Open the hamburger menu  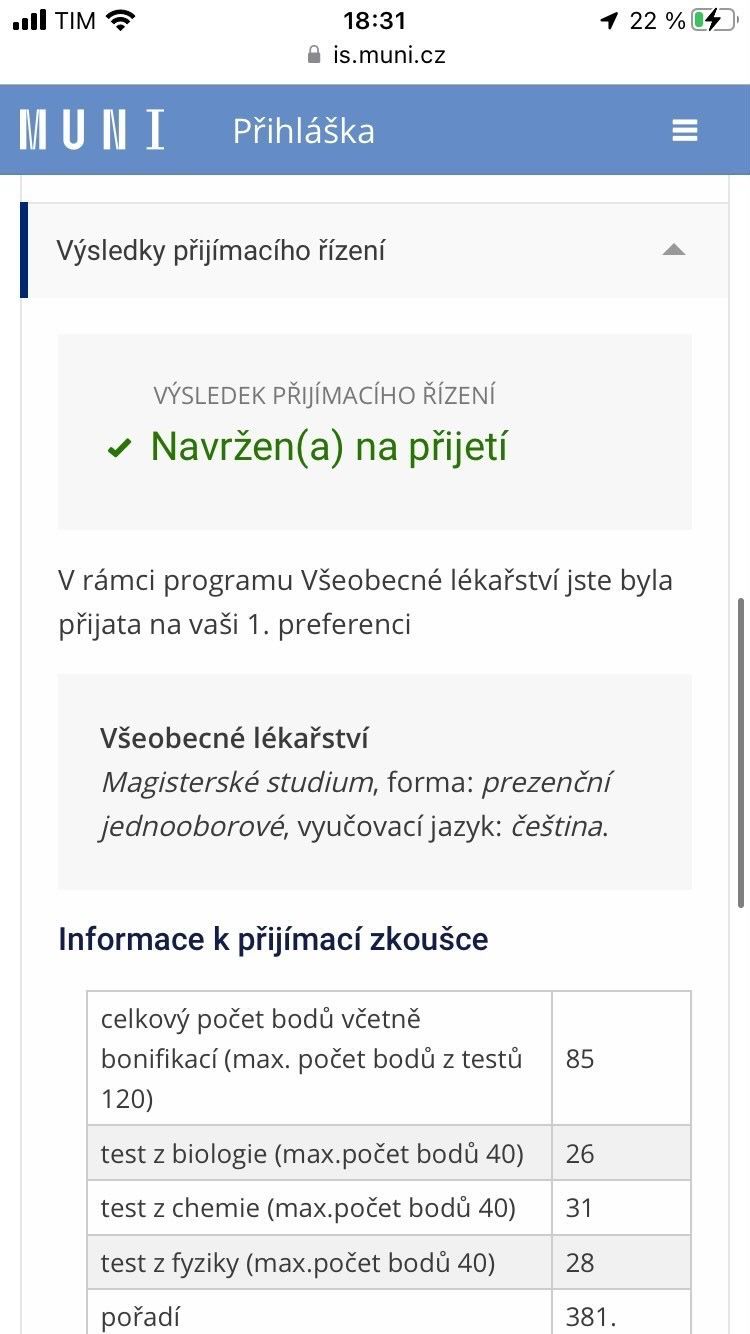point(684,131)
